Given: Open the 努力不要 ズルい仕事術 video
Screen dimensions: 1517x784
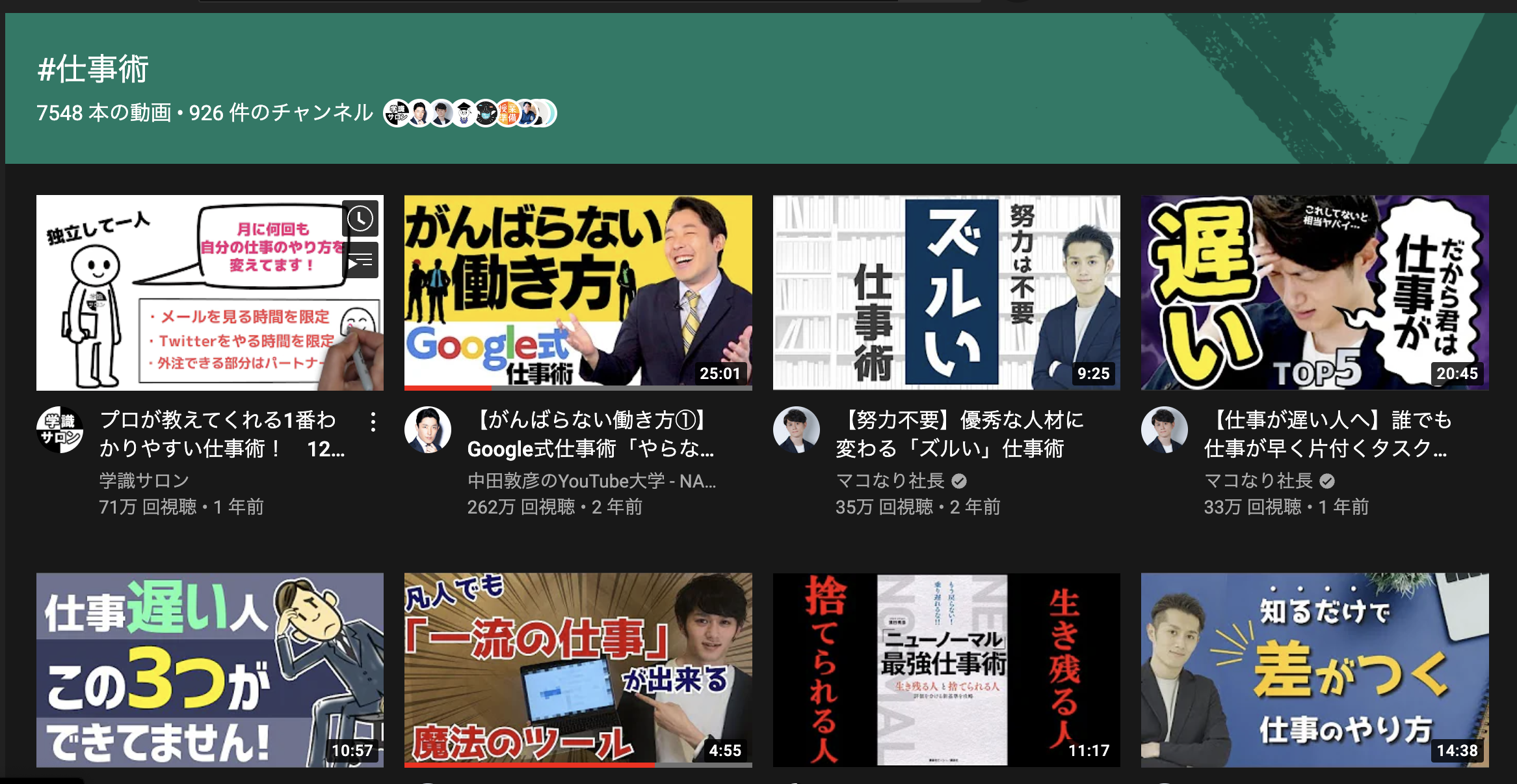Looking at the screenshot, I should [x=946, y=293].
